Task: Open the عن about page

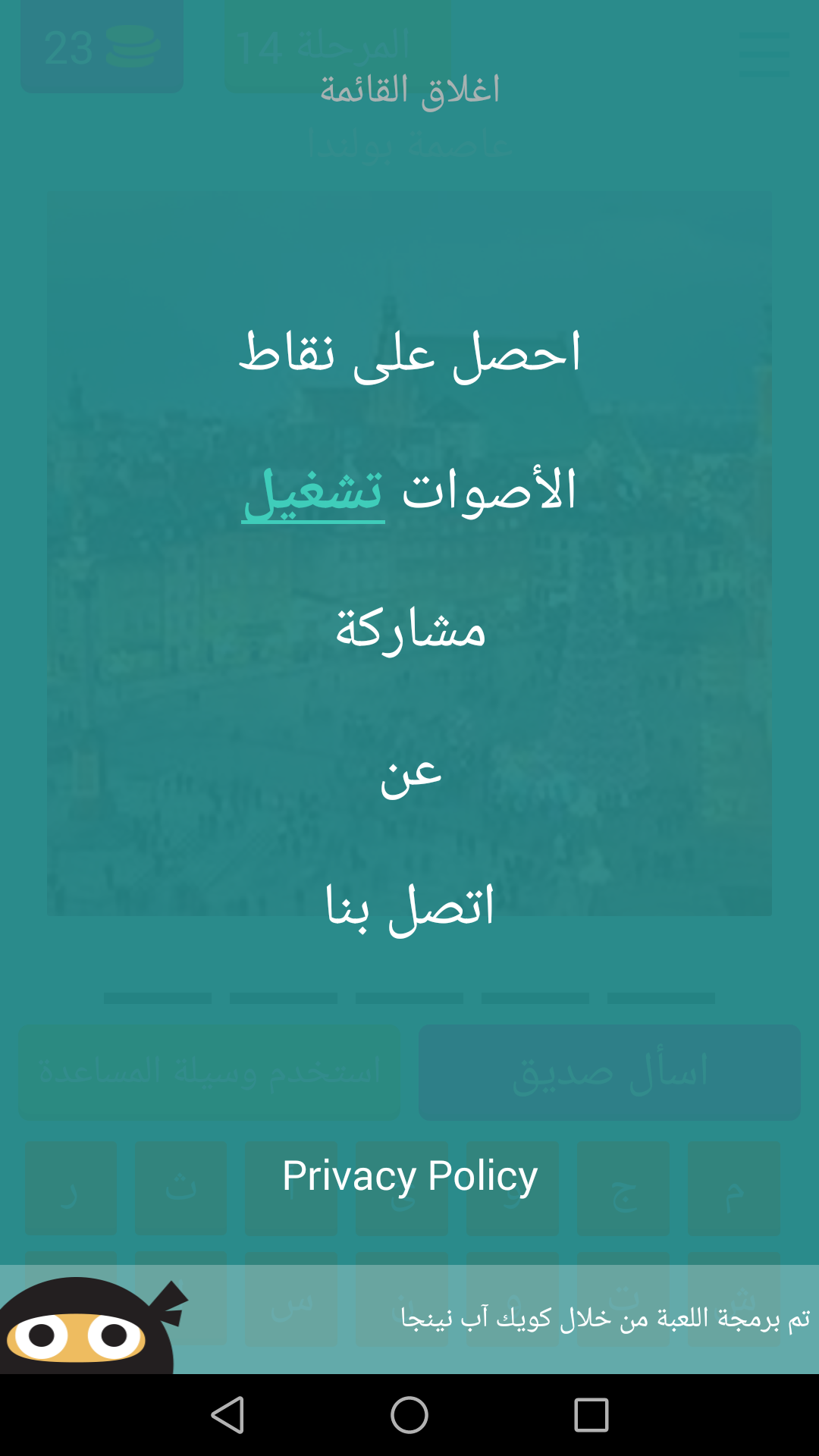Action: point(409,772)
